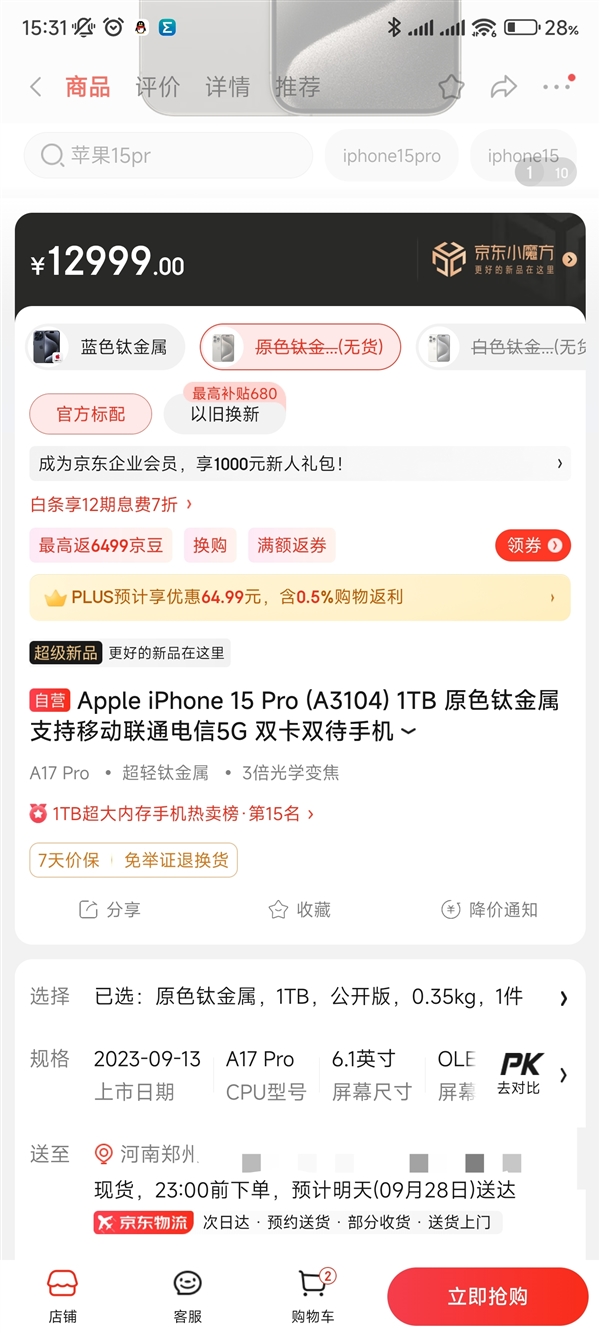Share this product via top arrow icon
Image resolution: width=600 pixels, height=1333 pixels.
(503, 87)
